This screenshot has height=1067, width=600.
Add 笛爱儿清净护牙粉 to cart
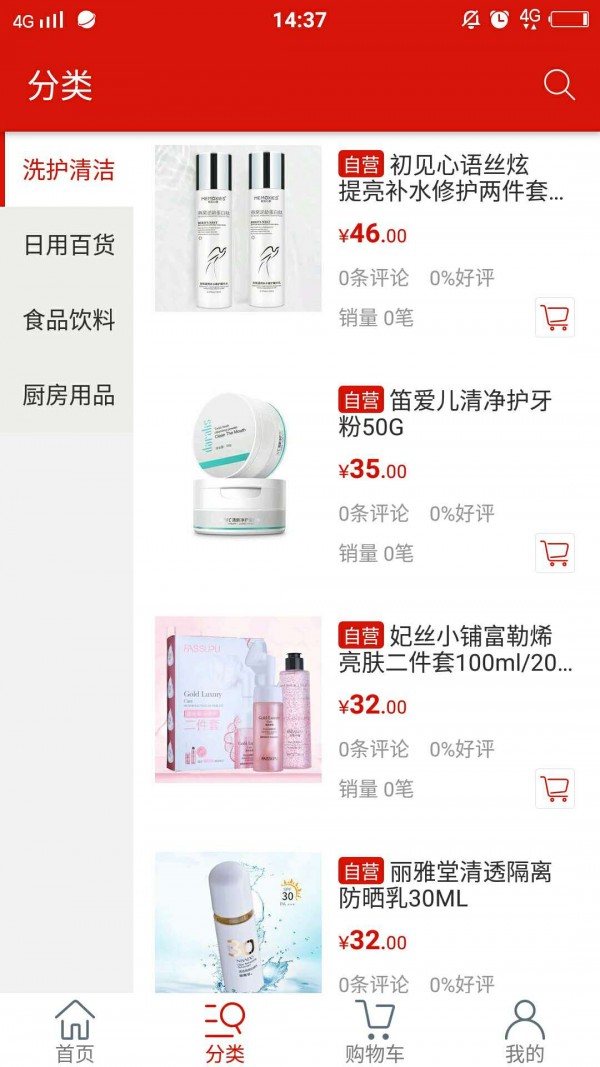point(555,553)
